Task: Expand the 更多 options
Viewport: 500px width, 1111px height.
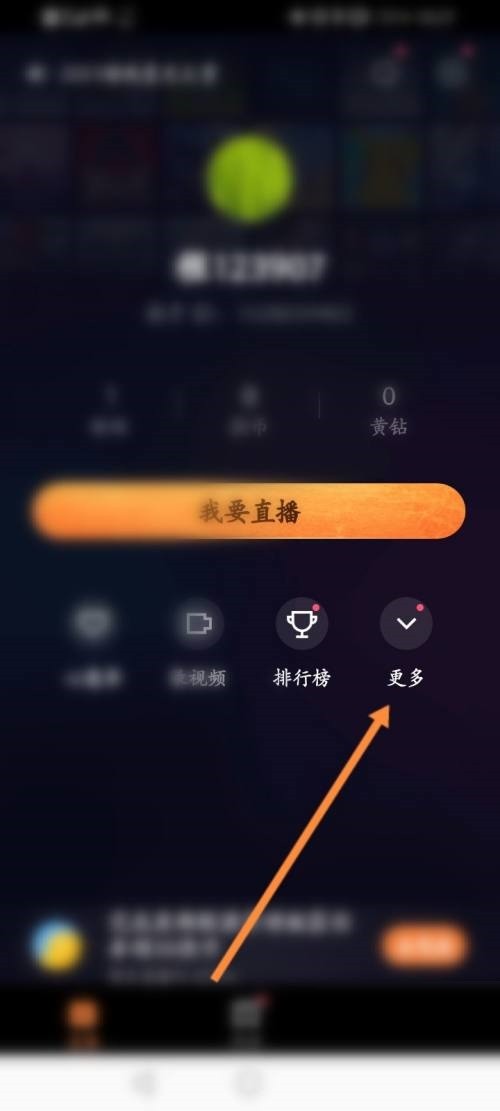Action: [x=406, y=624]
